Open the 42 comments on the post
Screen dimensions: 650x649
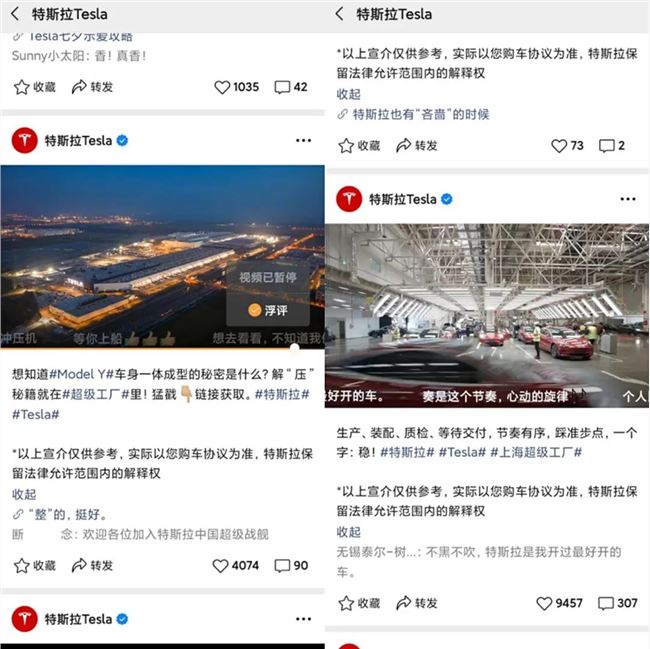tap(291, 87)
